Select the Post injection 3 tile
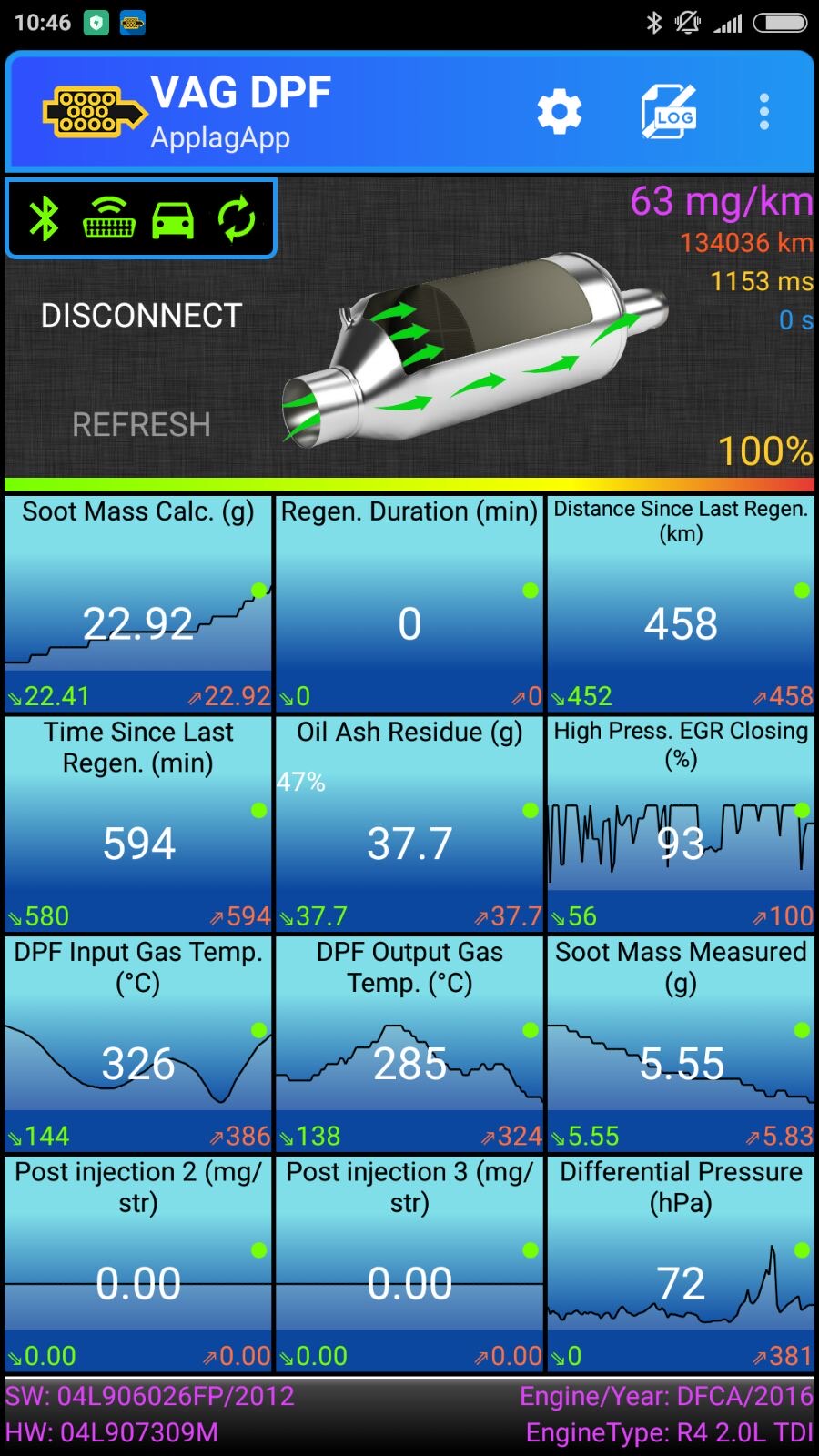 click(x=409, y=1264)
